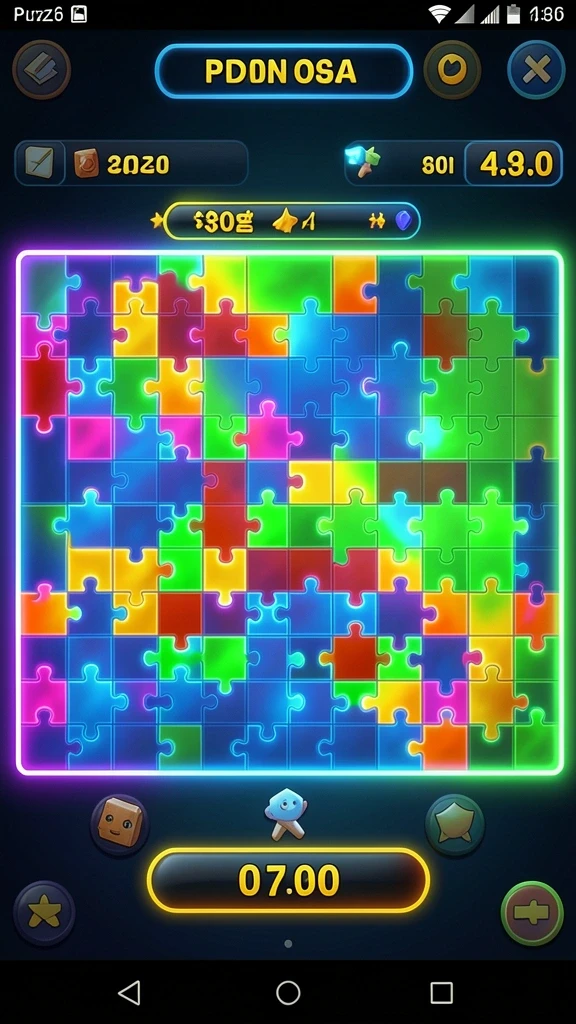This screenshot has height=1024, width=576.
Task: Tap the brown cube face button
Action: (x=120, y=825)
